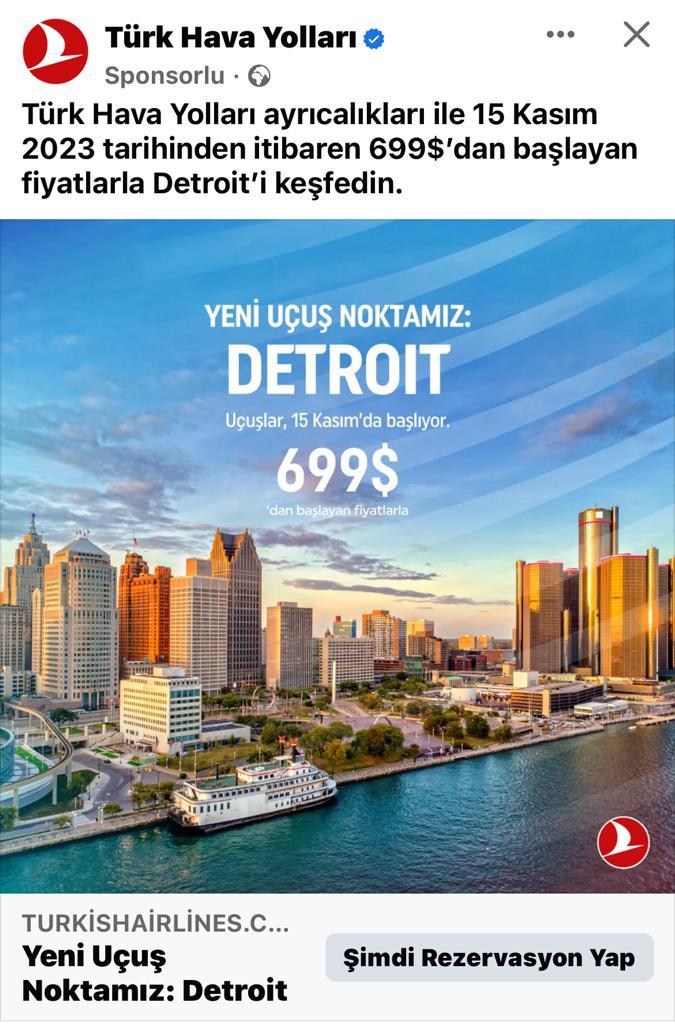Open the Yeni Uçuş Noktamız: Detroit link

155,973
